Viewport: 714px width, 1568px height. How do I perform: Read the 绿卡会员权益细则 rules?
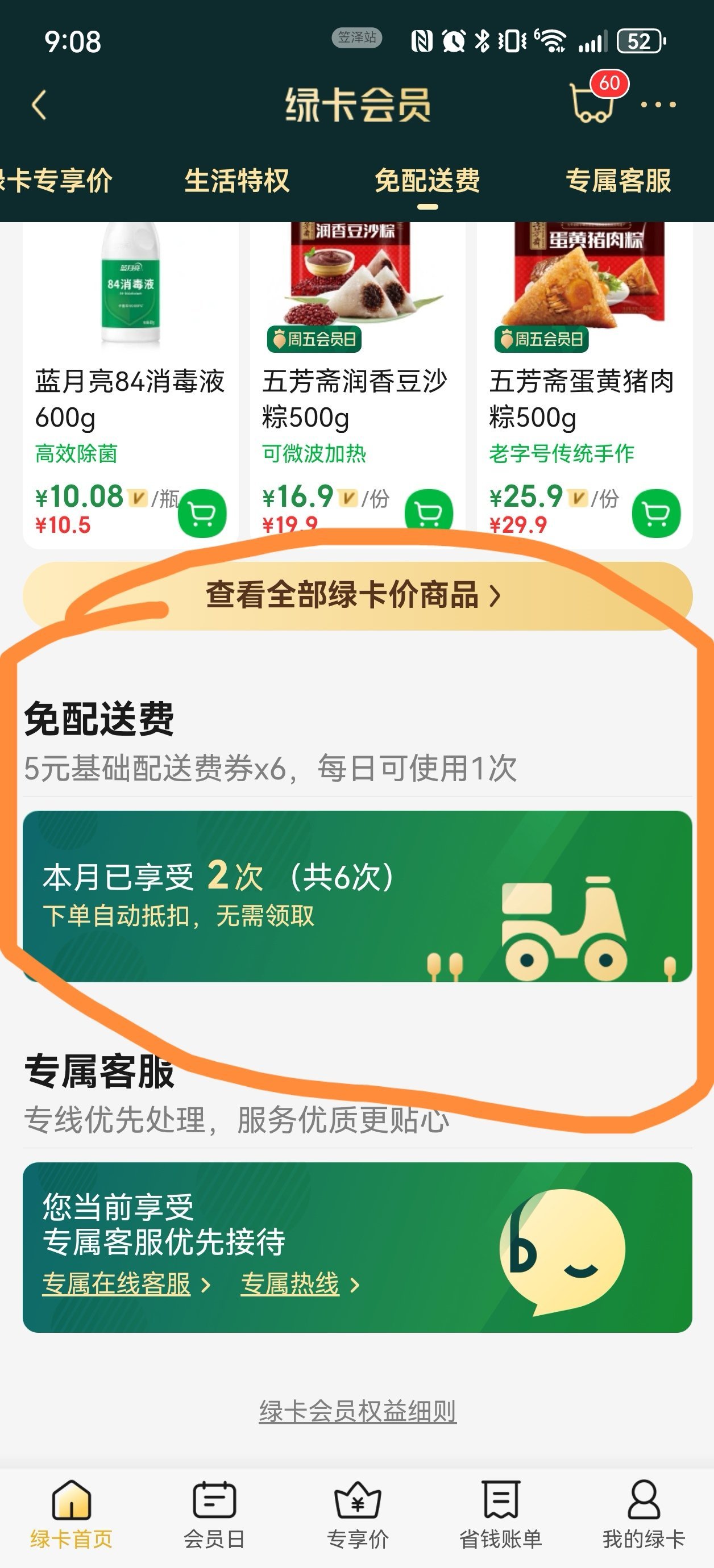click(358, 1411)
